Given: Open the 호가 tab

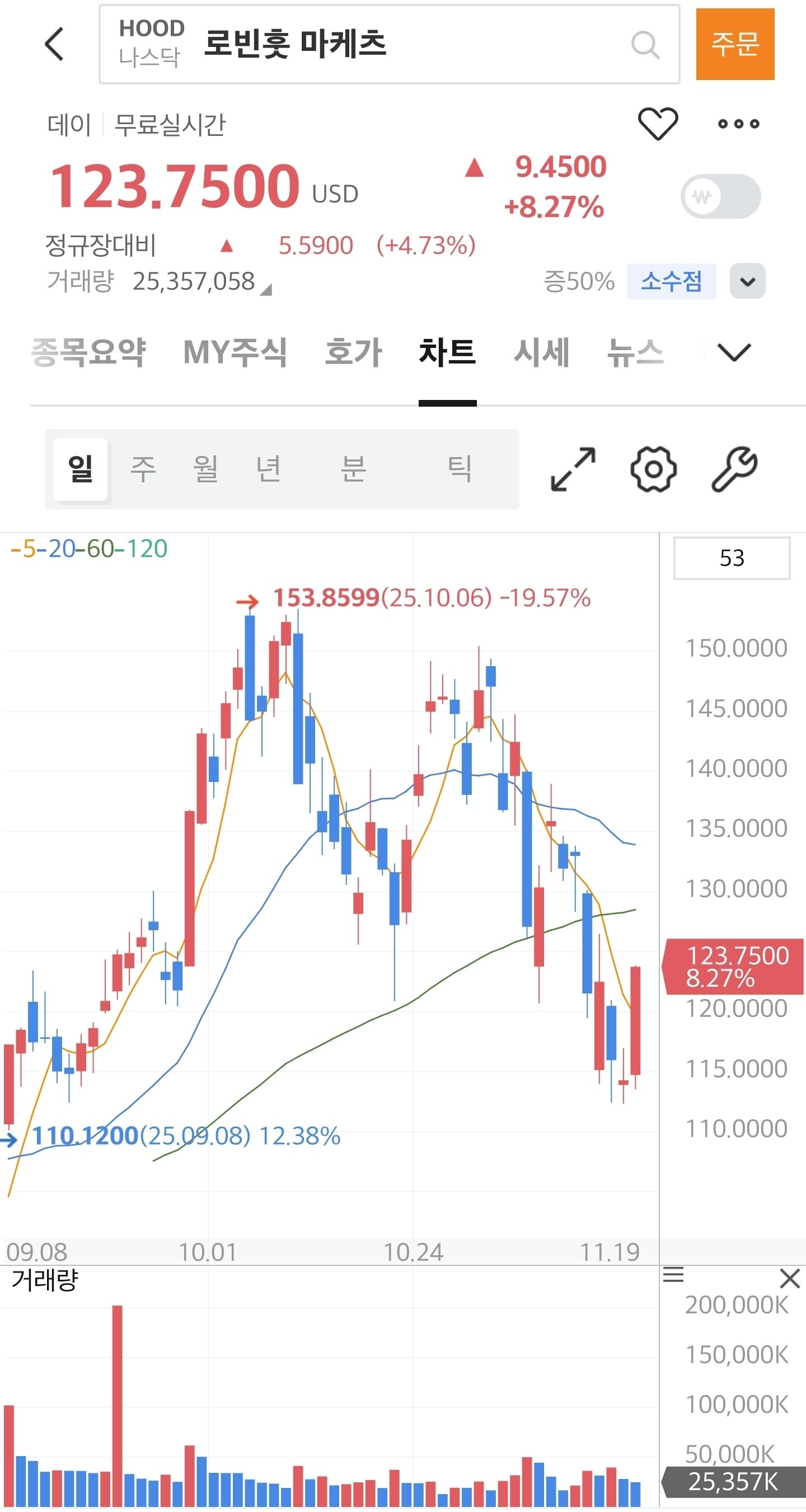Looking at the screenshot, I should [353, 352].
